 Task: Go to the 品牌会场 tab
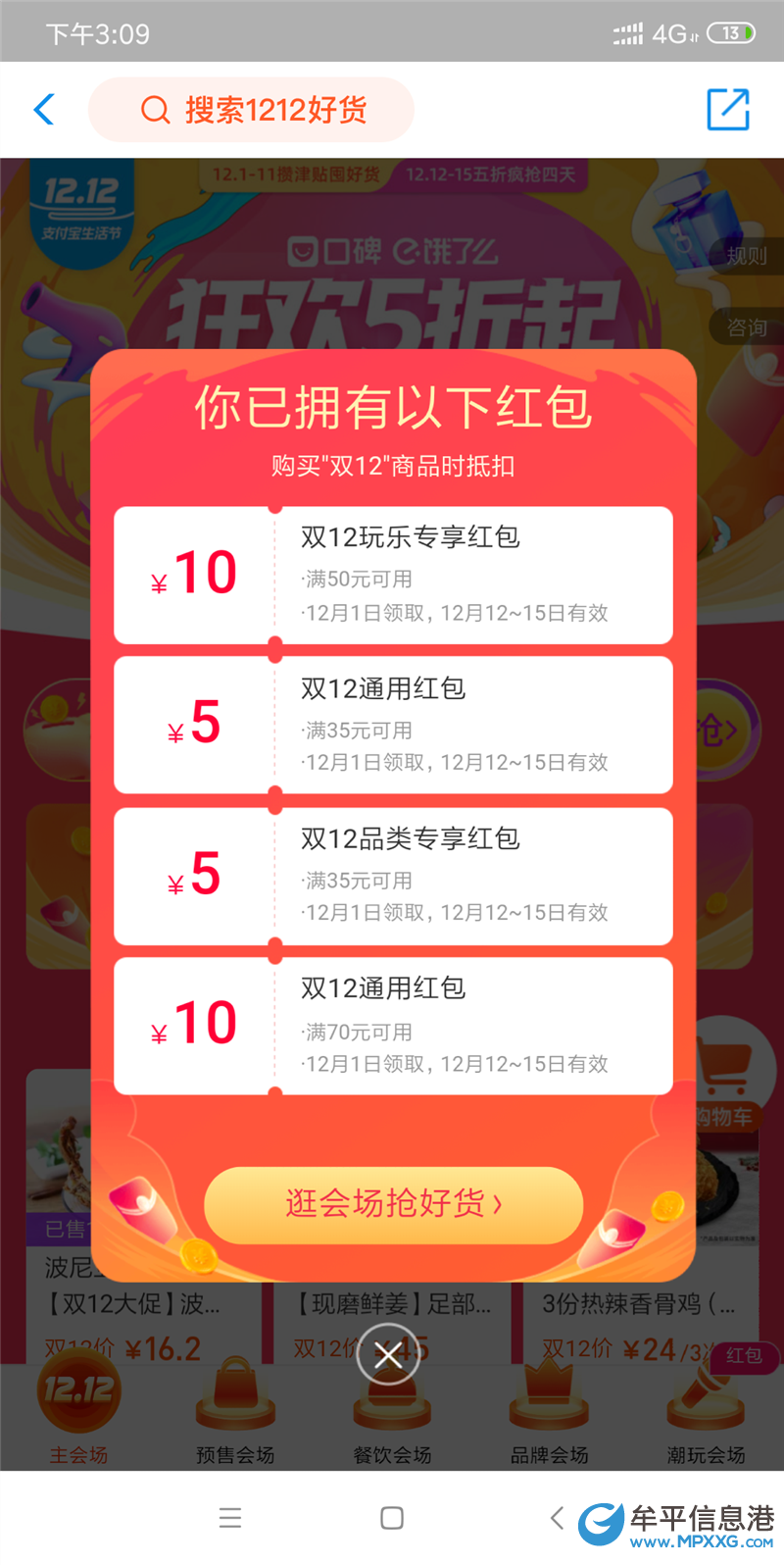coord(549,1413)
